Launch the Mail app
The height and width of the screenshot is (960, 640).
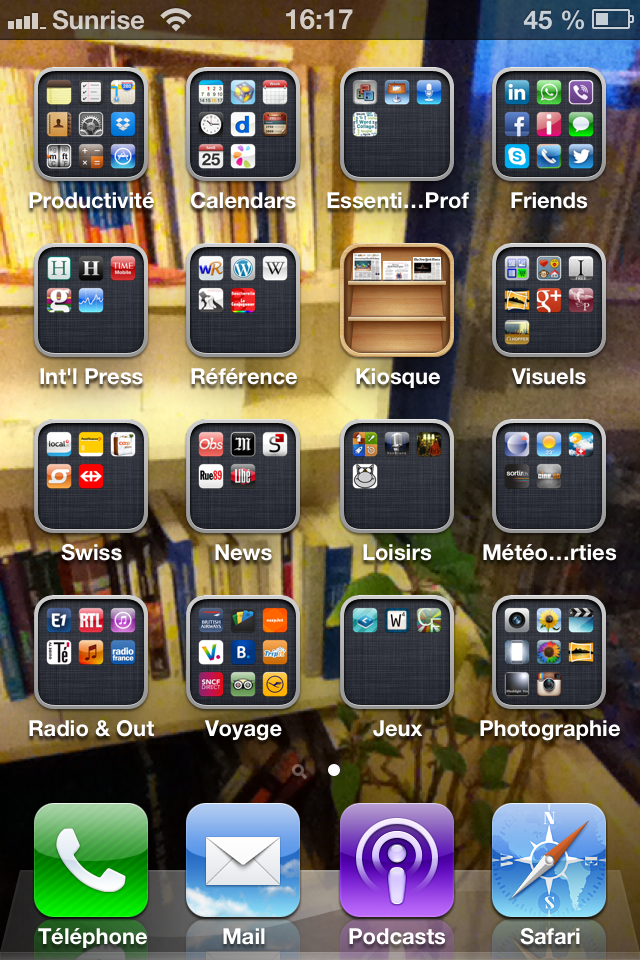click(243, 860)
